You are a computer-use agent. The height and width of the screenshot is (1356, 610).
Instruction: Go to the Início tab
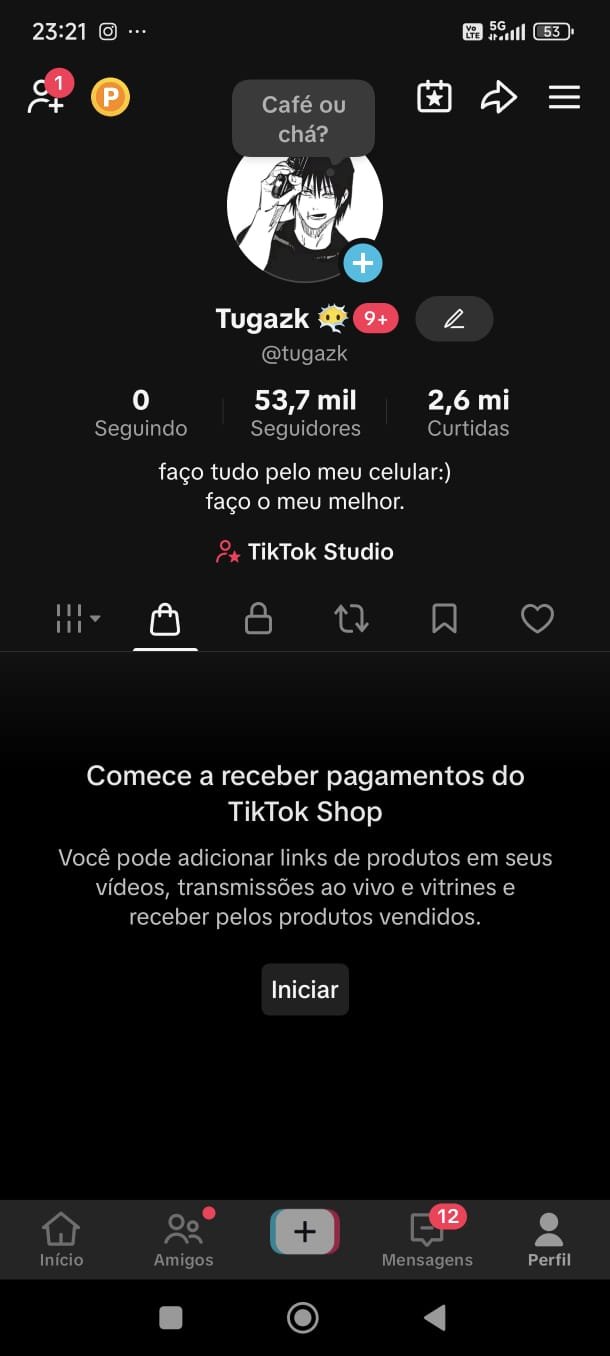coord(61,1240)
